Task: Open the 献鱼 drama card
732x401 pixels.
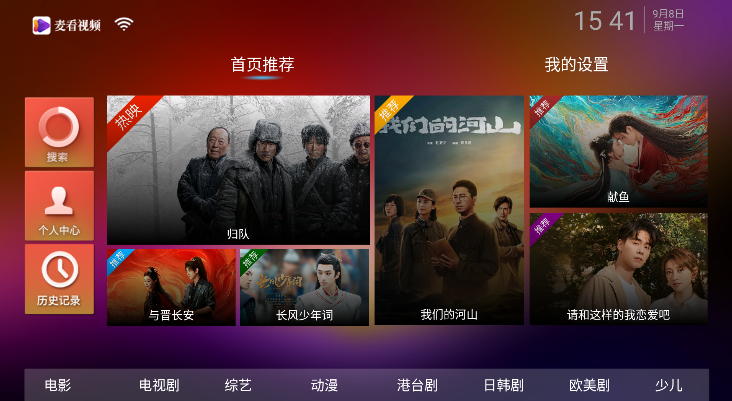Action: point(618,151)
